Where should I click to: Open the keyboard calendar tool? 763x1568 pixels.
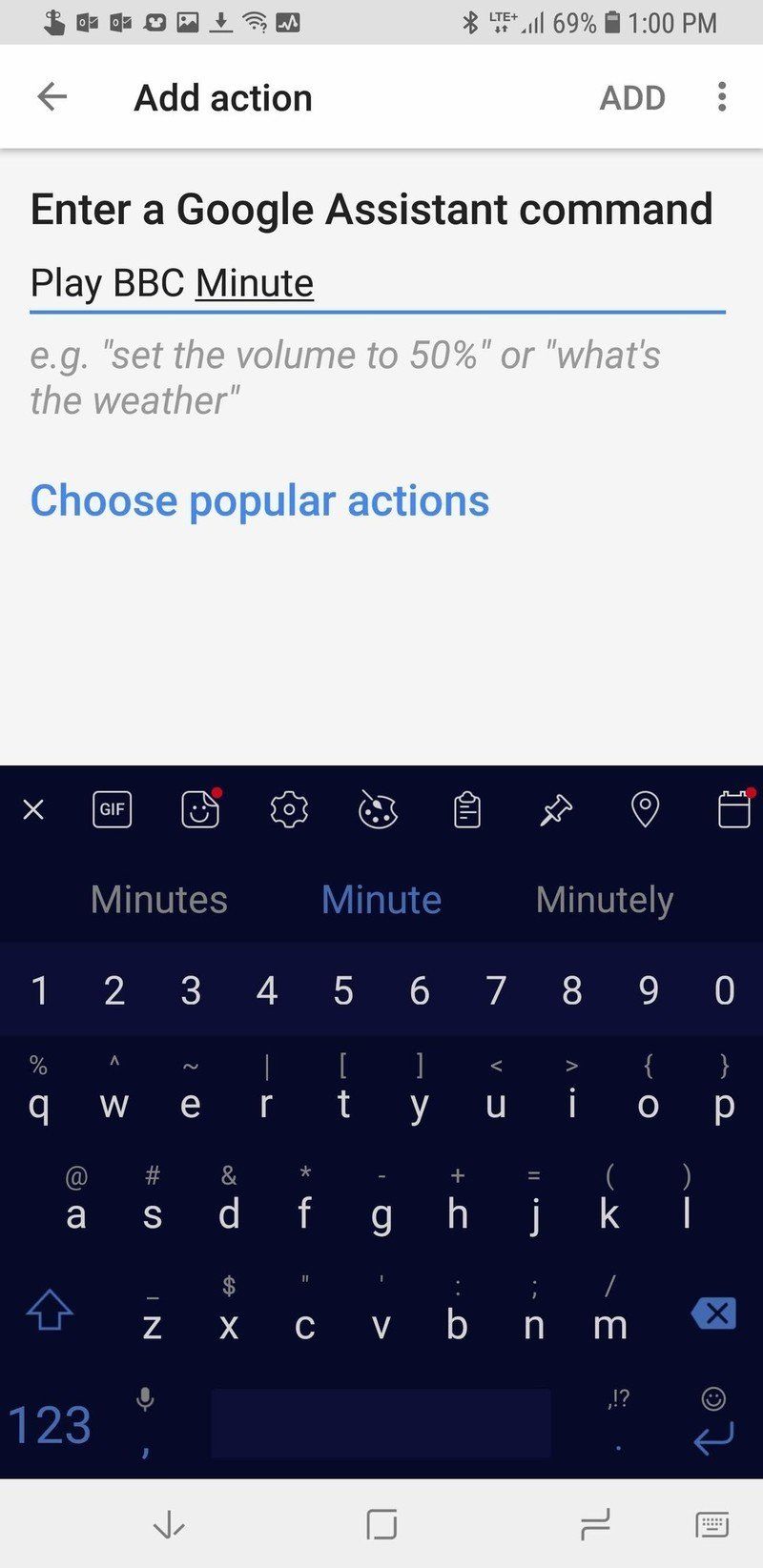tap(733, 810)
